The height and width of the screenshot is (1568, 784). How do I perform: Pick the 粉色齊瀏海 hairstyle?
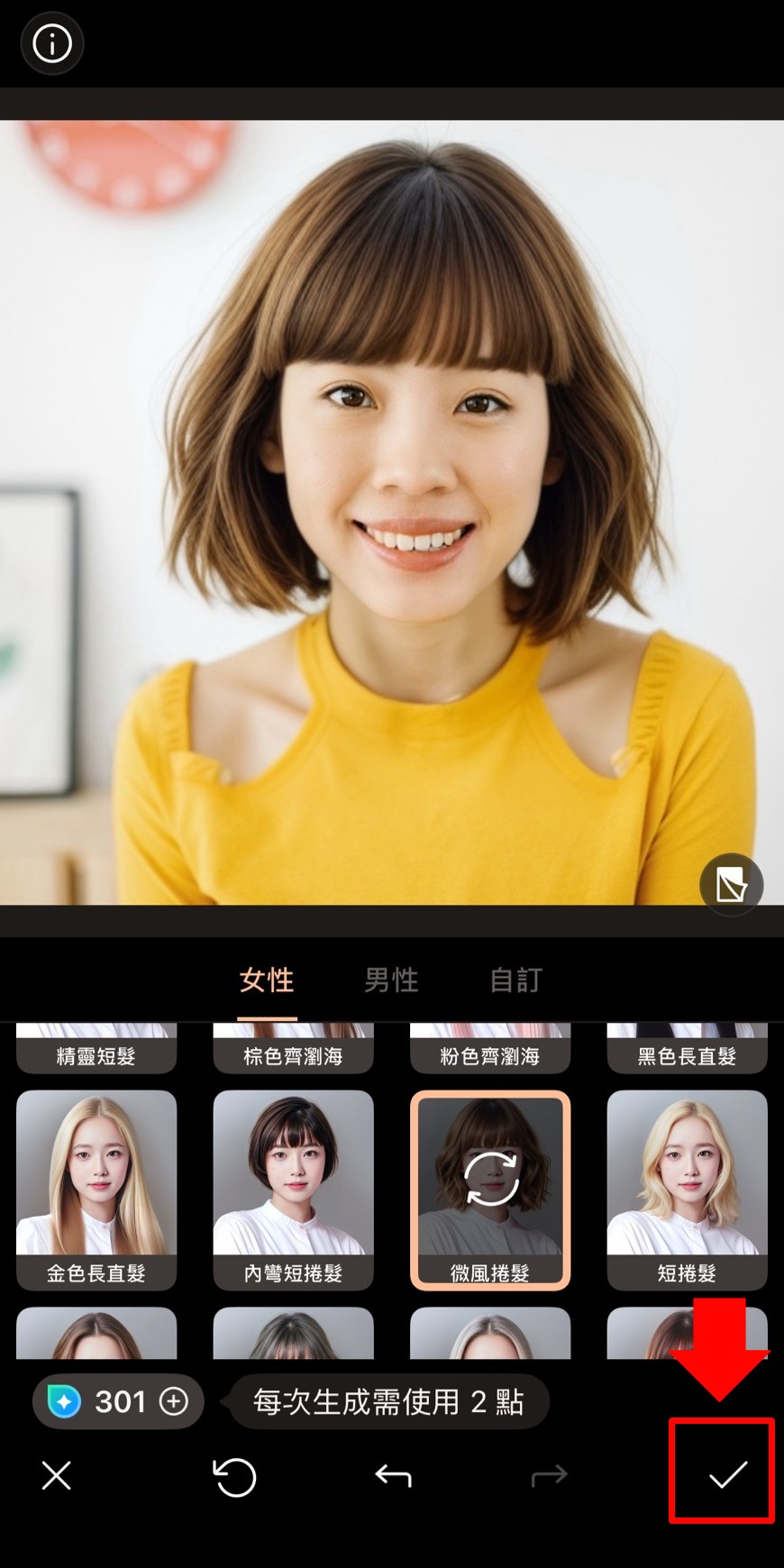point(490,1050)
